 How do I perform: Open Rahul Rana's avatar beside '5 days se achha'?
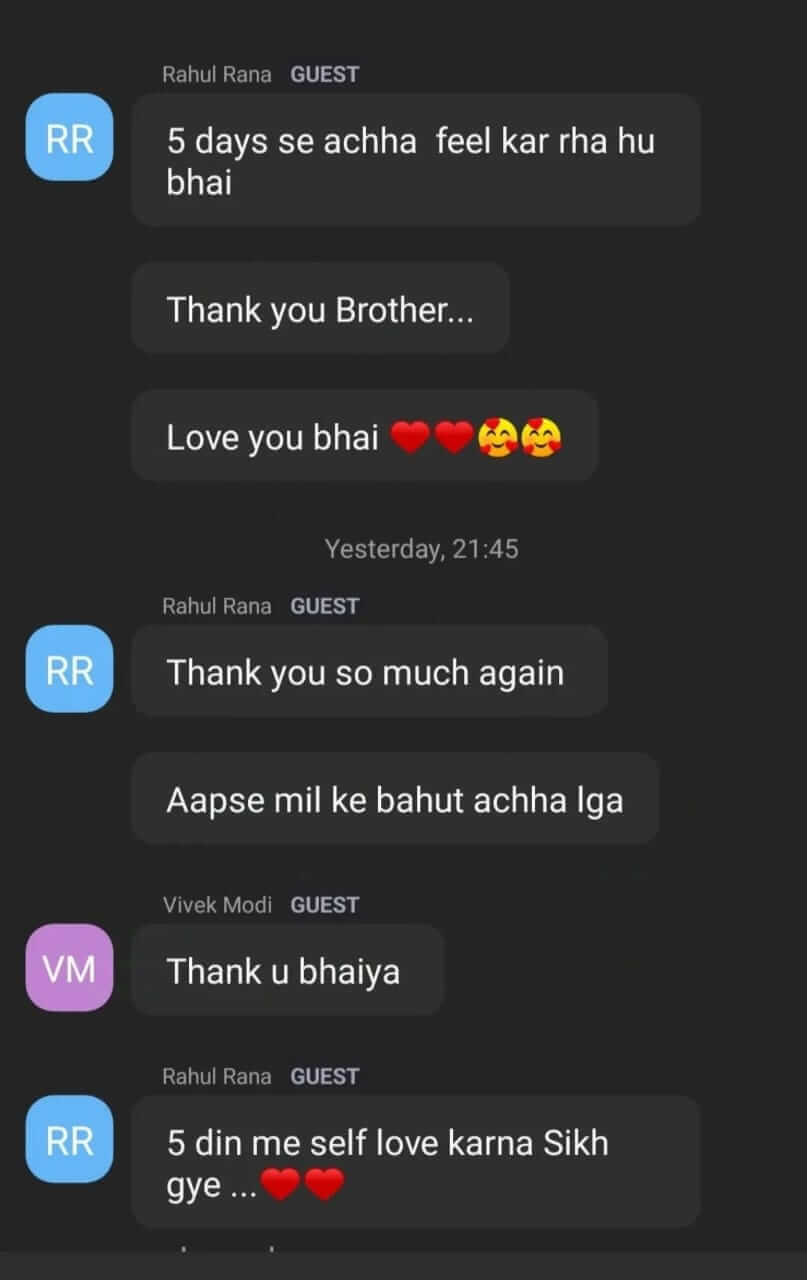tap(69, 138)
